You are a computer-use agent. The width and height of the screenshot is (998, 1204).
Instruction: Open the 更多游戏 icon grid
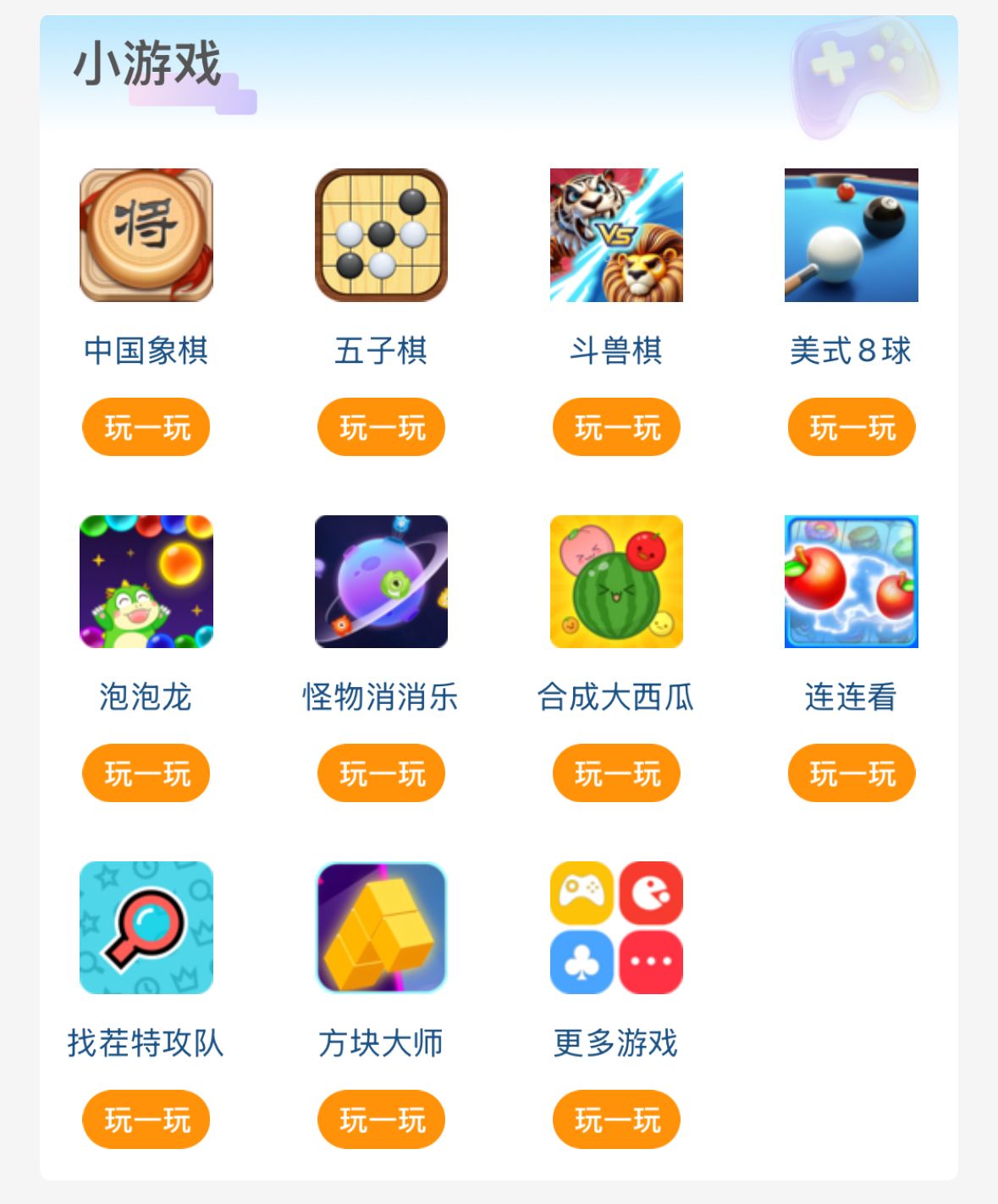pyautogui.click(x=616, y=927)
